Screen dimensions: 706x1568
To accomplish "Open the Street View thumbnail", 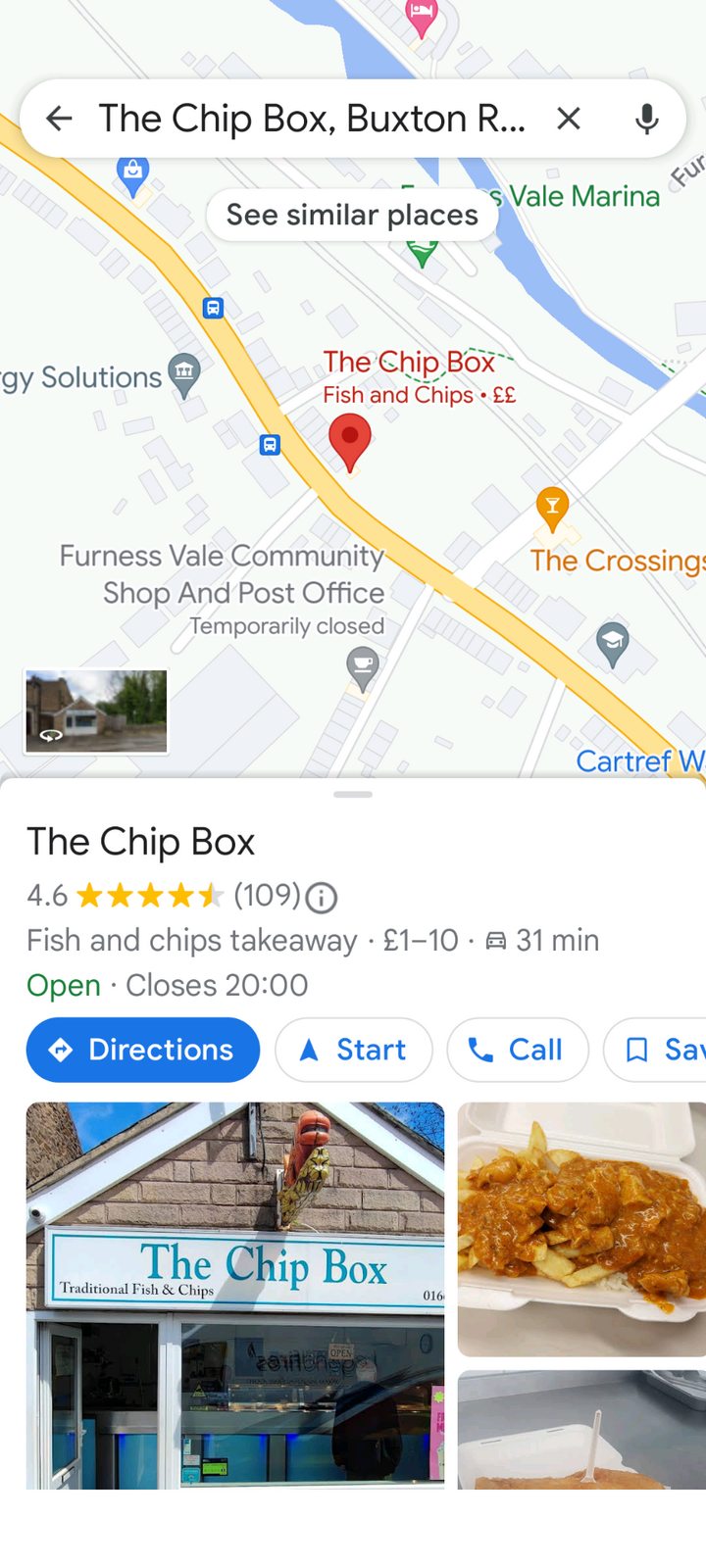I will (x=96, y=710).
